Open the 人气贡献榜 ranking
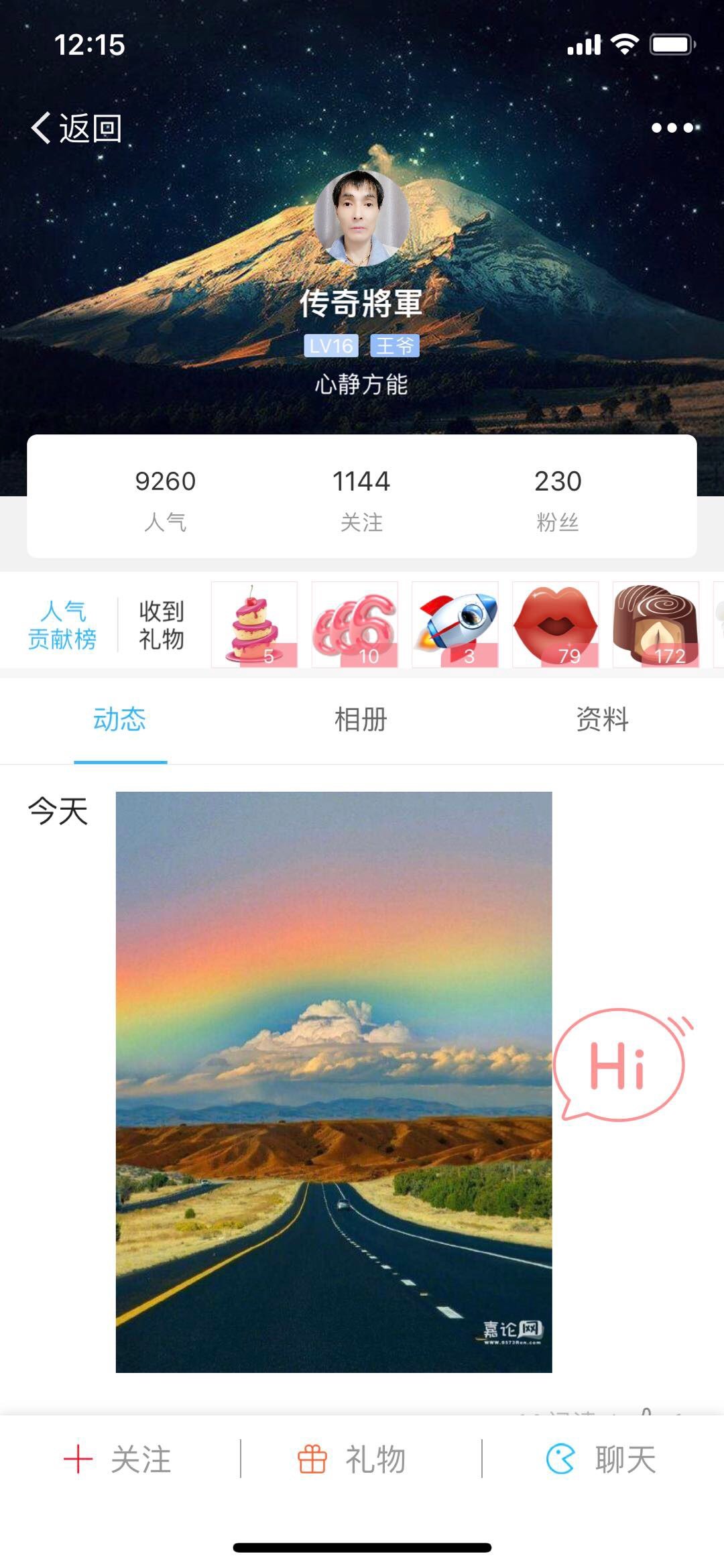 point(62,625)
